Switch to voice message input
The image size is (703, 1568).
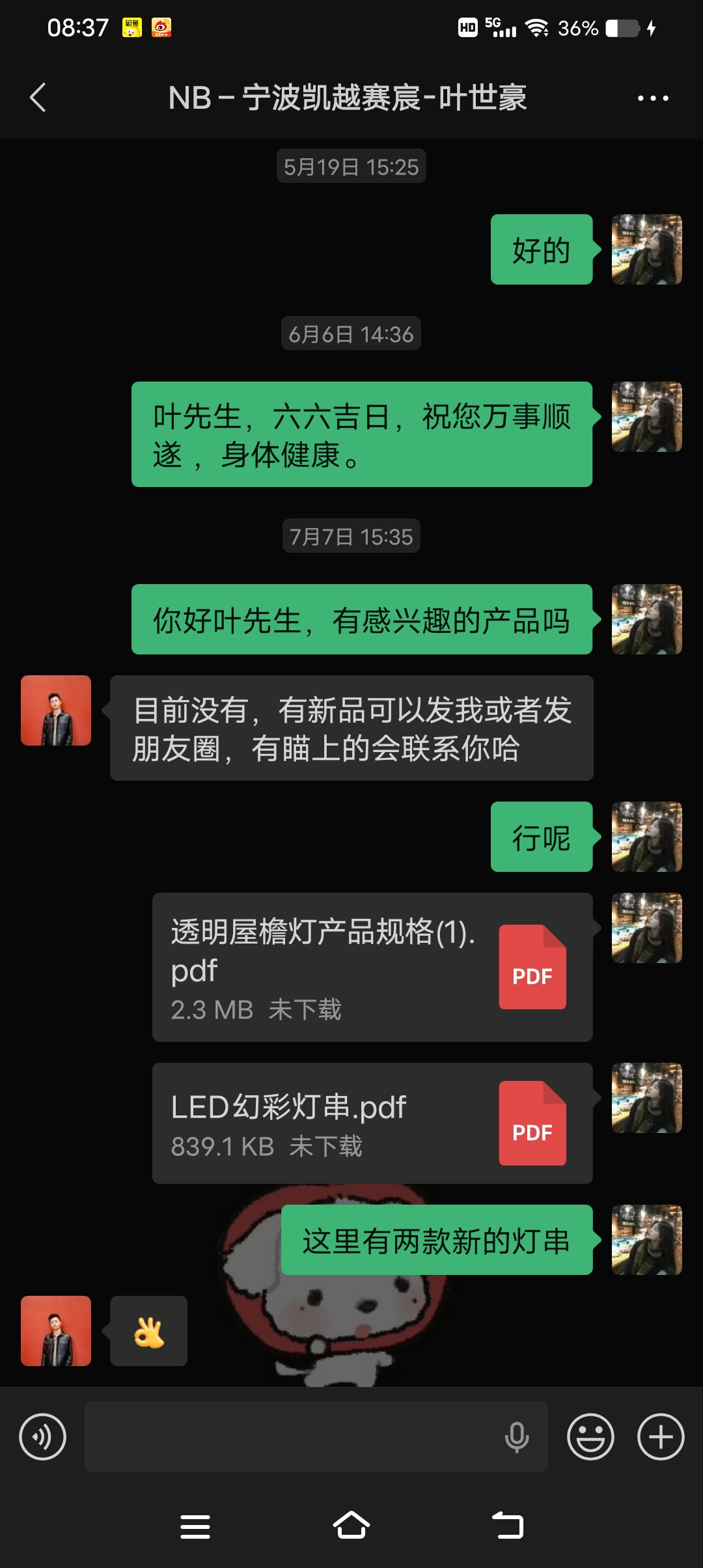click(43, 1436)
